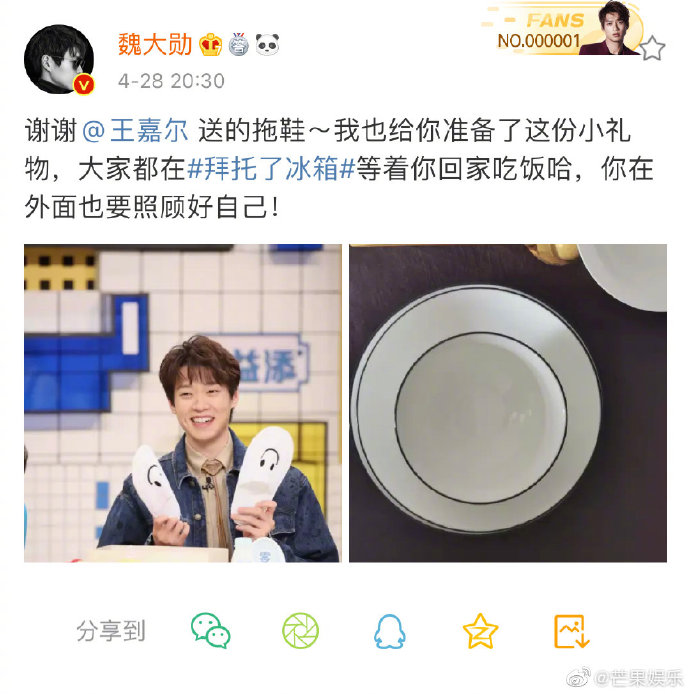
Task: View the photo of man holding slippers
Action: (182, 403)
